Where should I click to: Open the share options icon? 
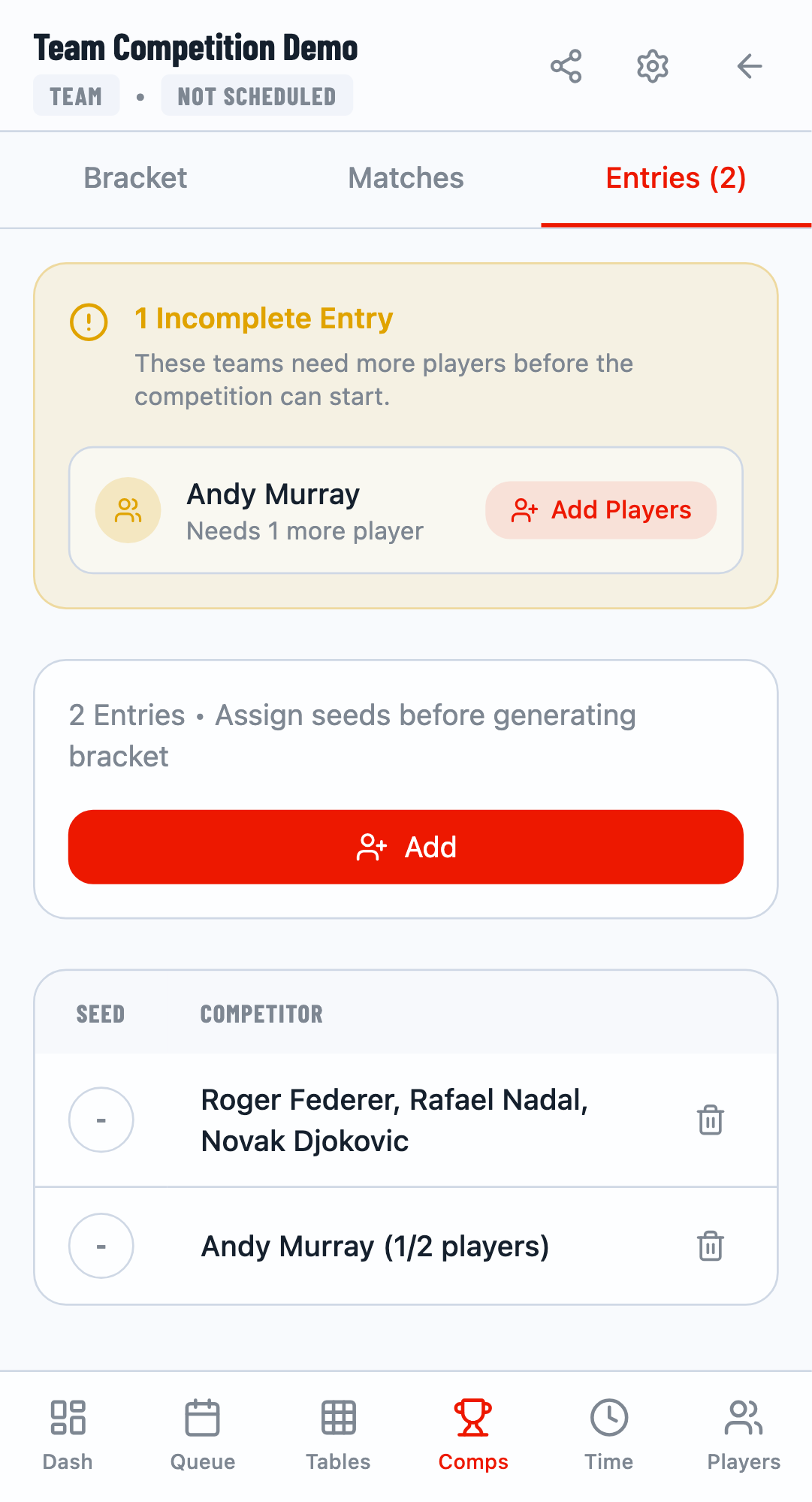point(566,66)
